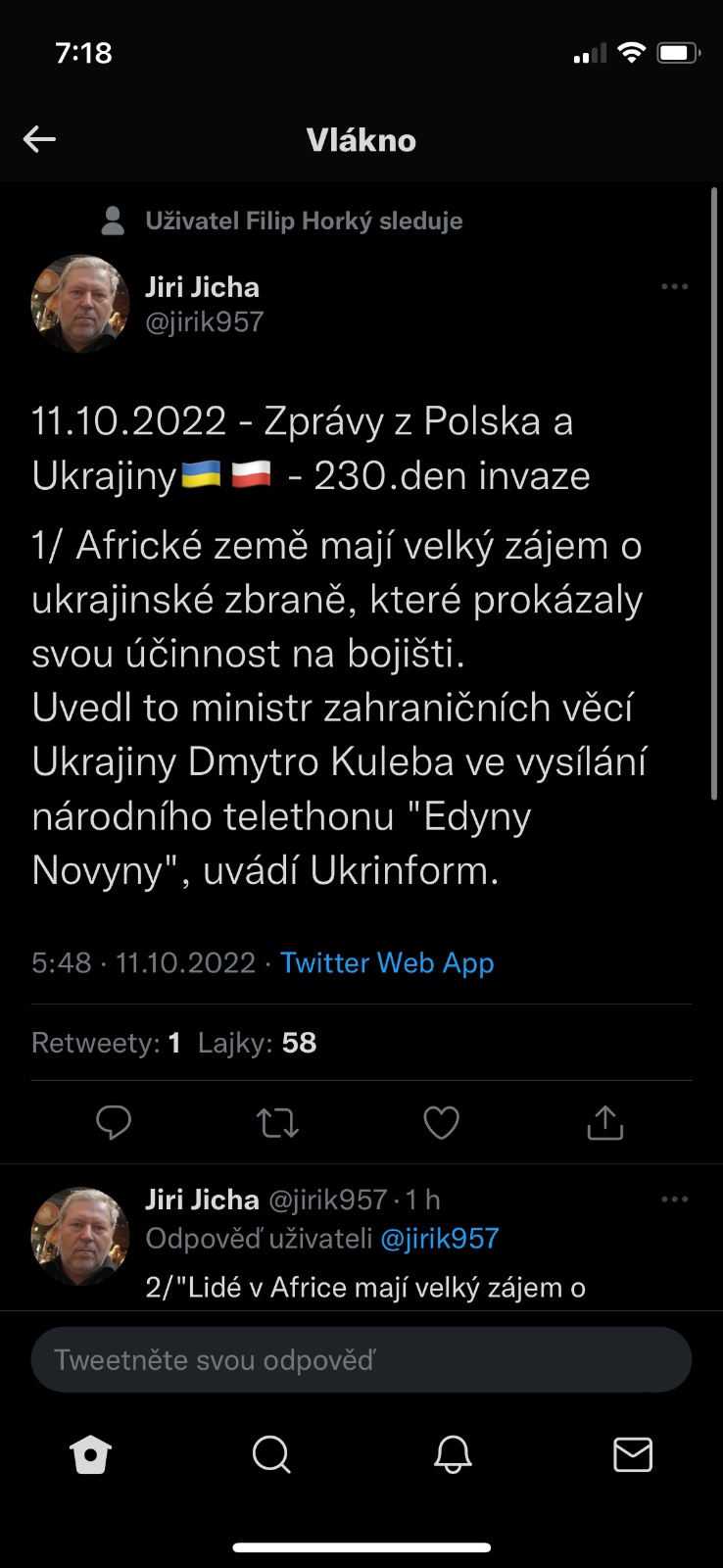The image size is (723, 1568).
Task: Switch to the Search tab
Action: [x=271, y=1455]
